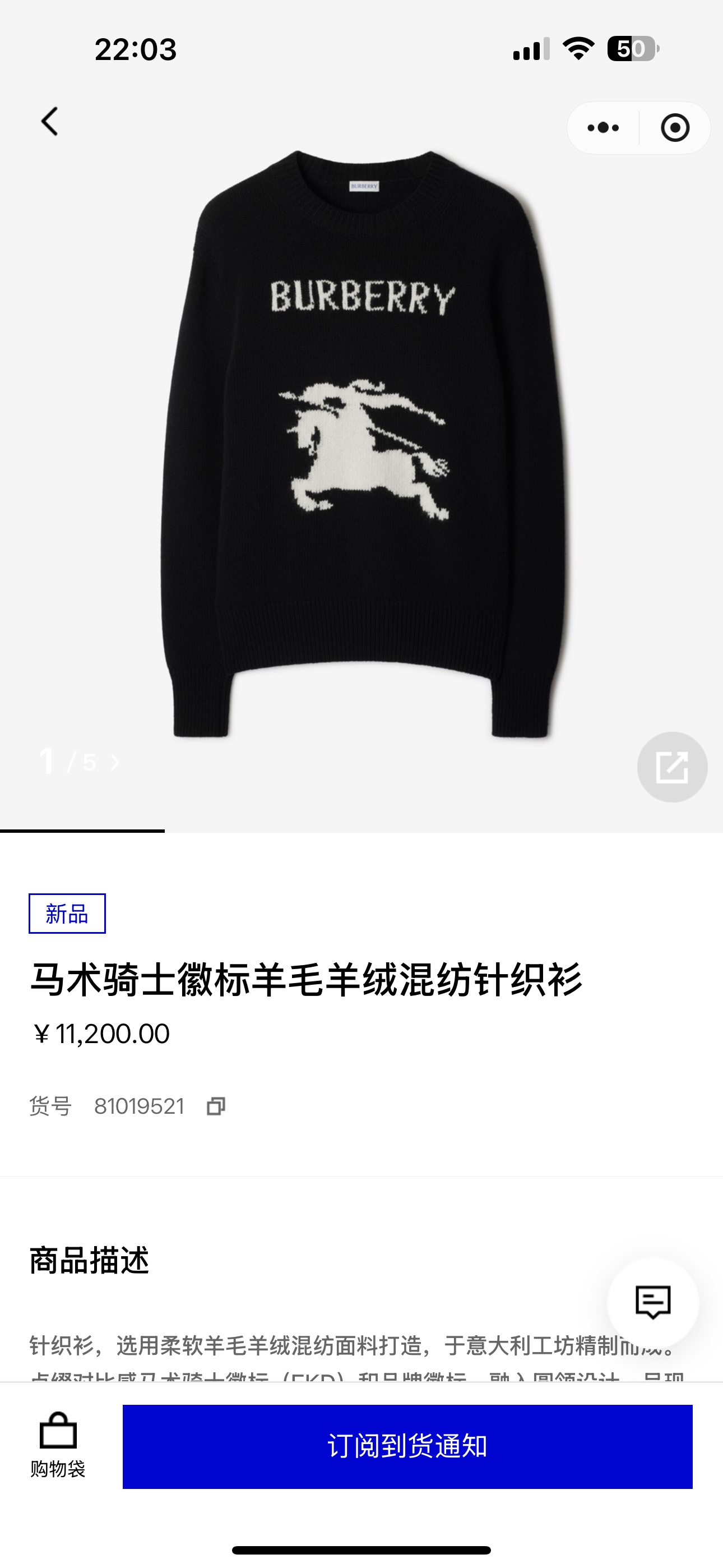
Task: Close the mini program via the circle button
Action: coord(675,128)
